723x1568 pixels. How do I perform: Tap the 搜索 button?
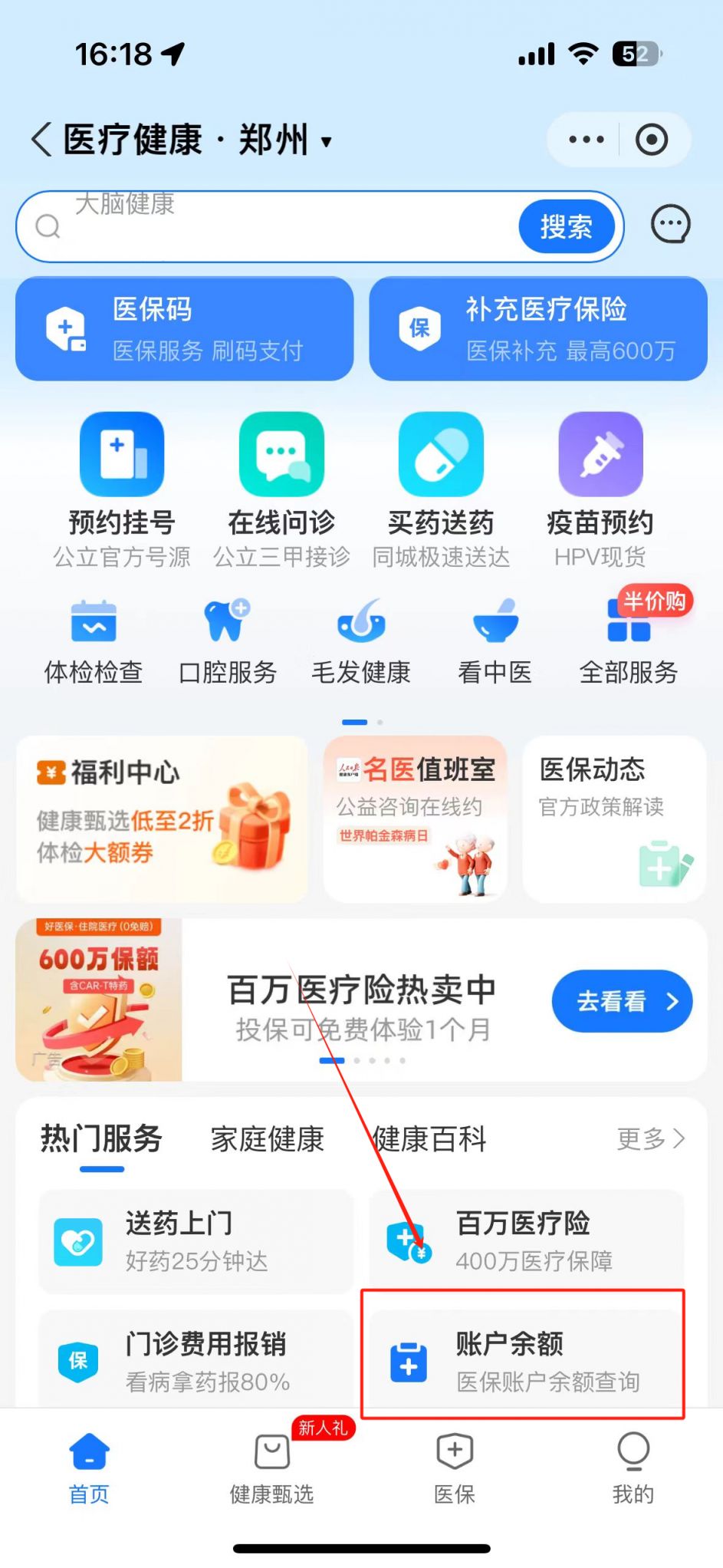pos(566,227)
